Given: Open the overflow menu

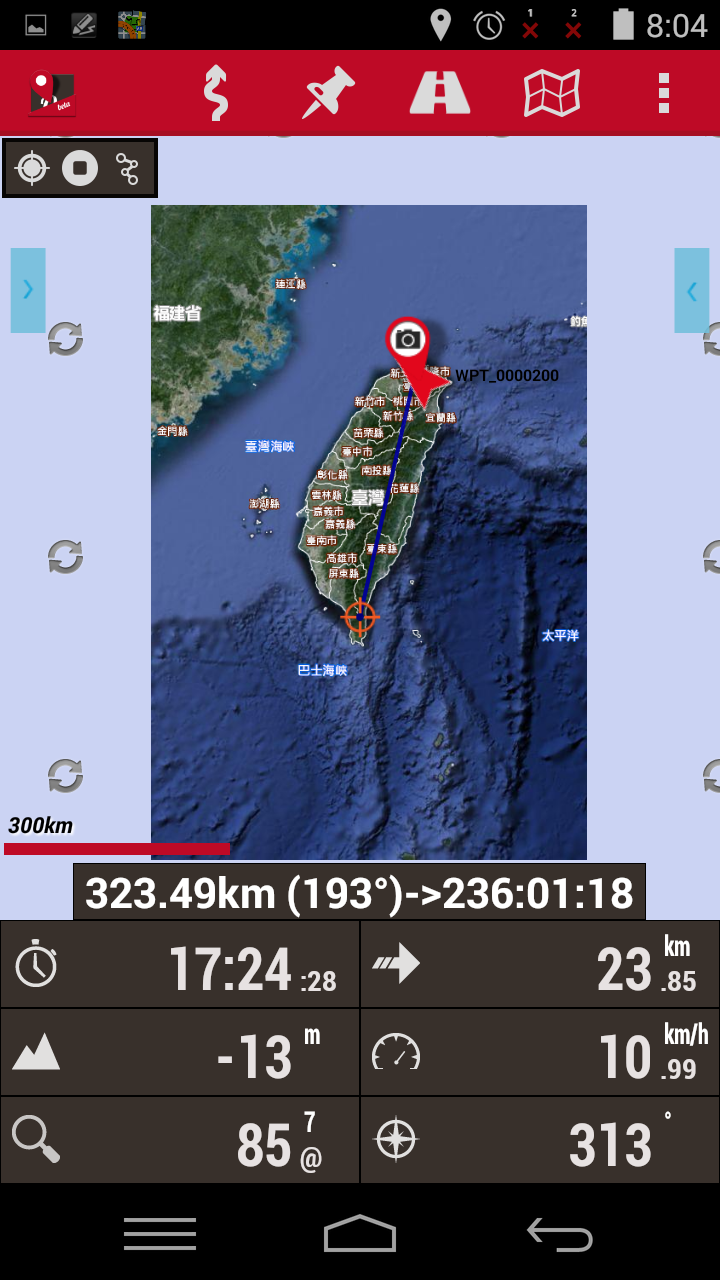Looking at the screenshot, I should 663,93.
